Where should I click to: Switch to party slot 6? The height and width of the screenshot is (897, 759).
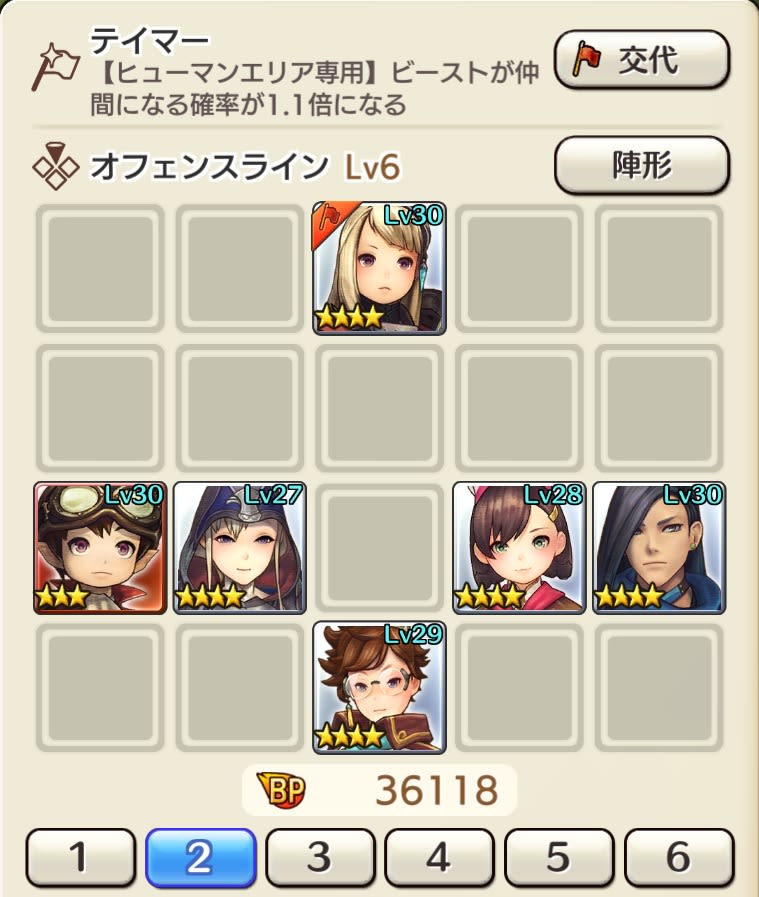coord(678,857)
